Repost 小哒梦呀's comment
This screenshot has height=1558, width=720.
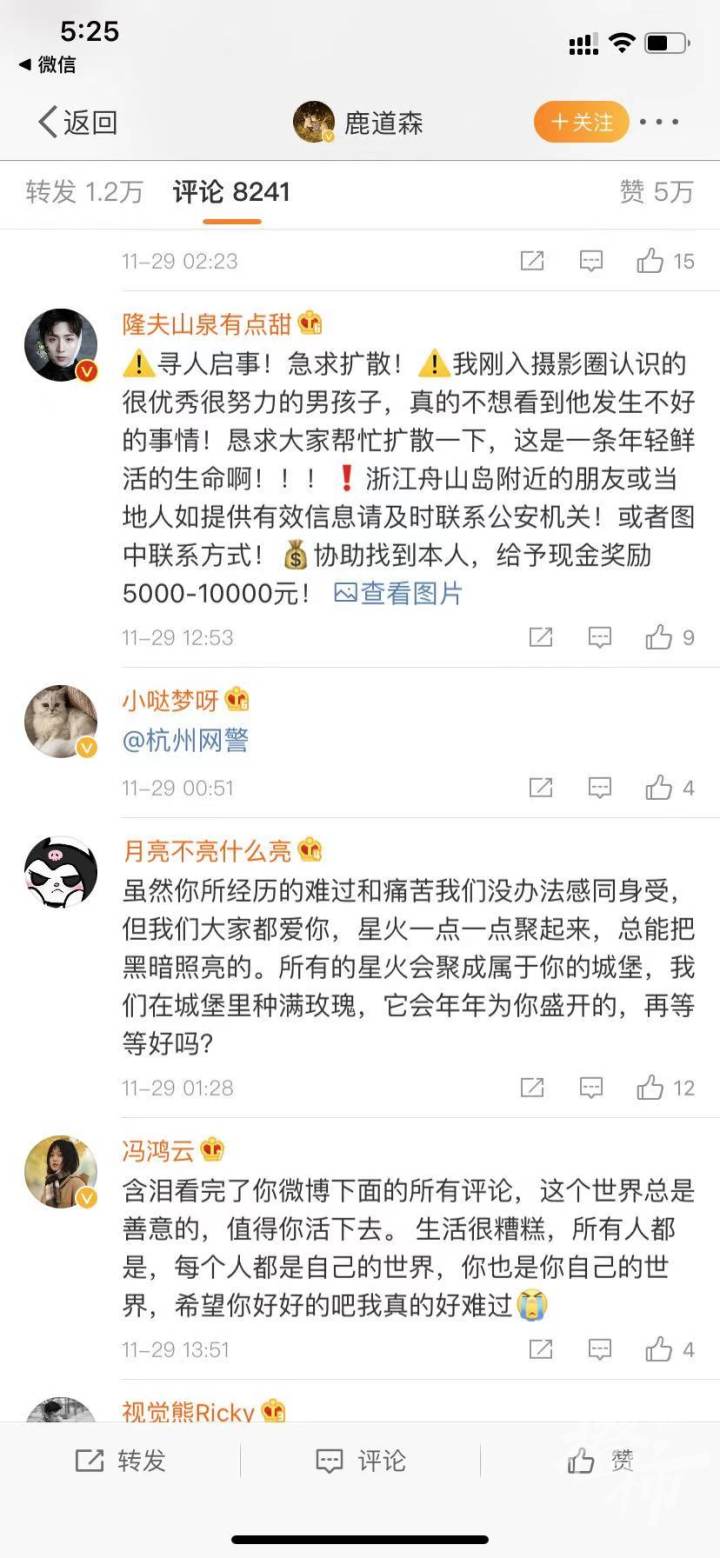[x=540, y=788]
